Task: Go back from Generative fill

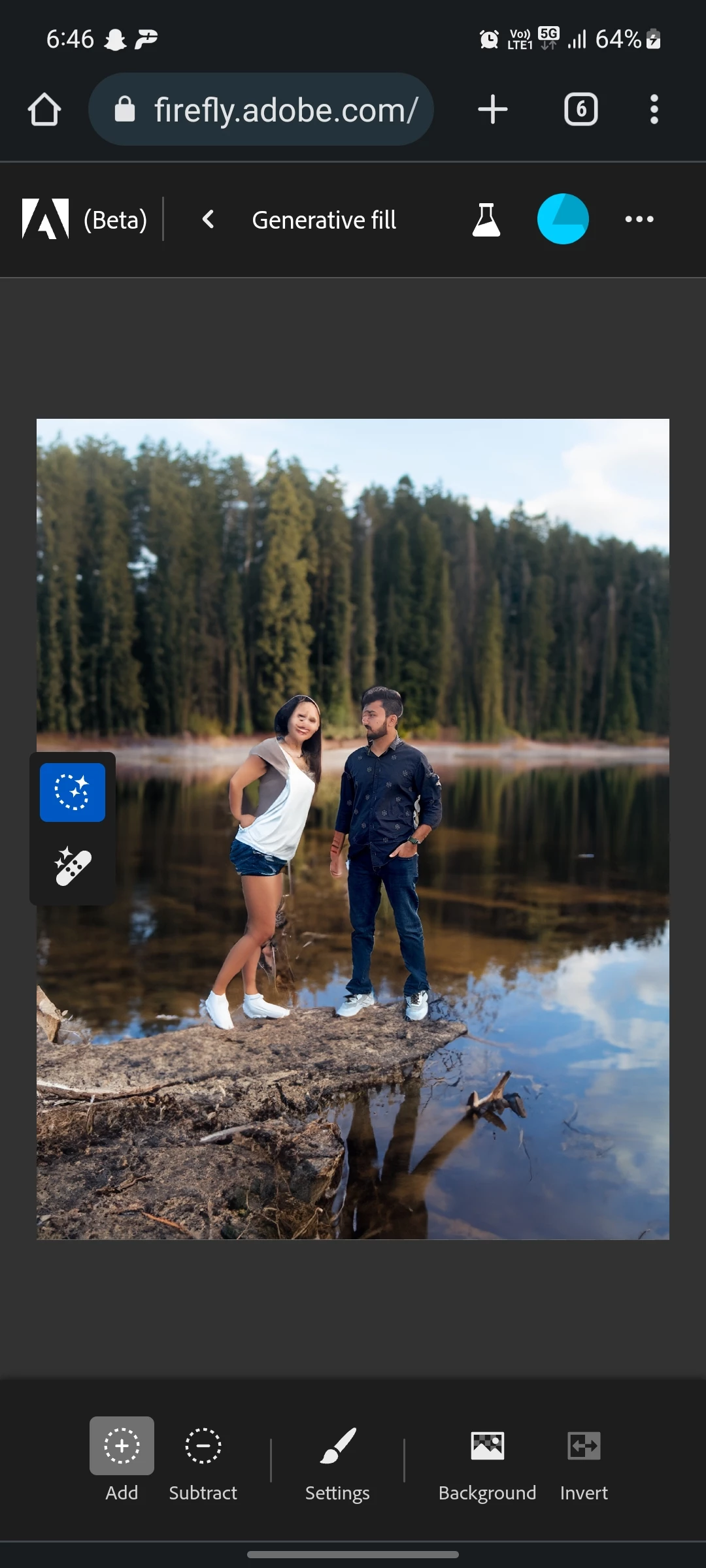Action: coord(209,220)
